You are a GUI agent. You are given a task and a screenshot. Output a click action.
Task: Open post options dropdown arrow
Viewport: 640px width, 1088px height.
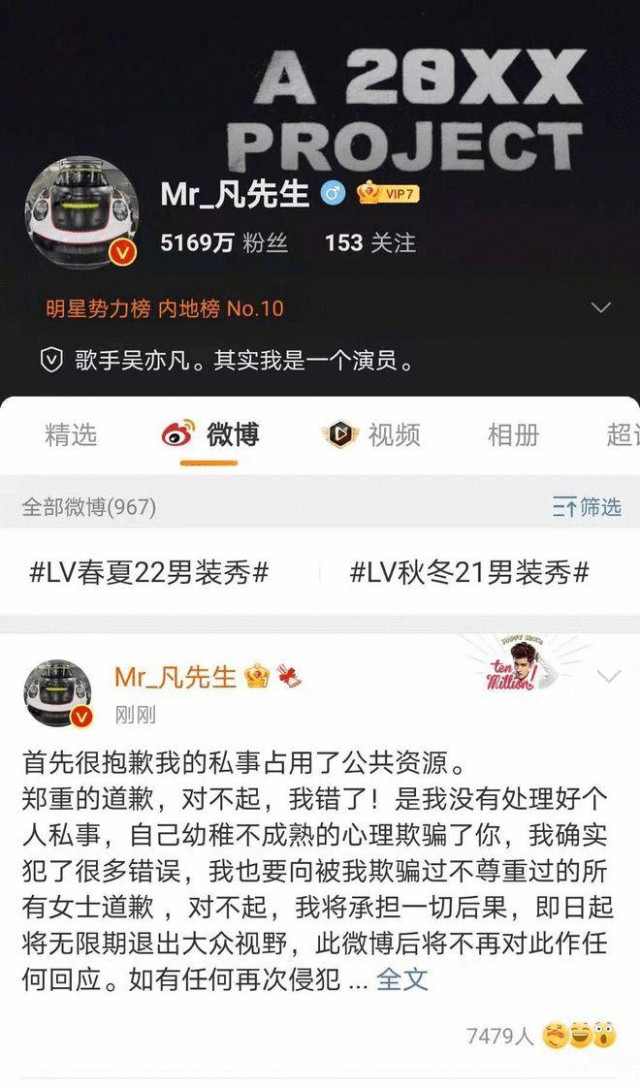608,677
